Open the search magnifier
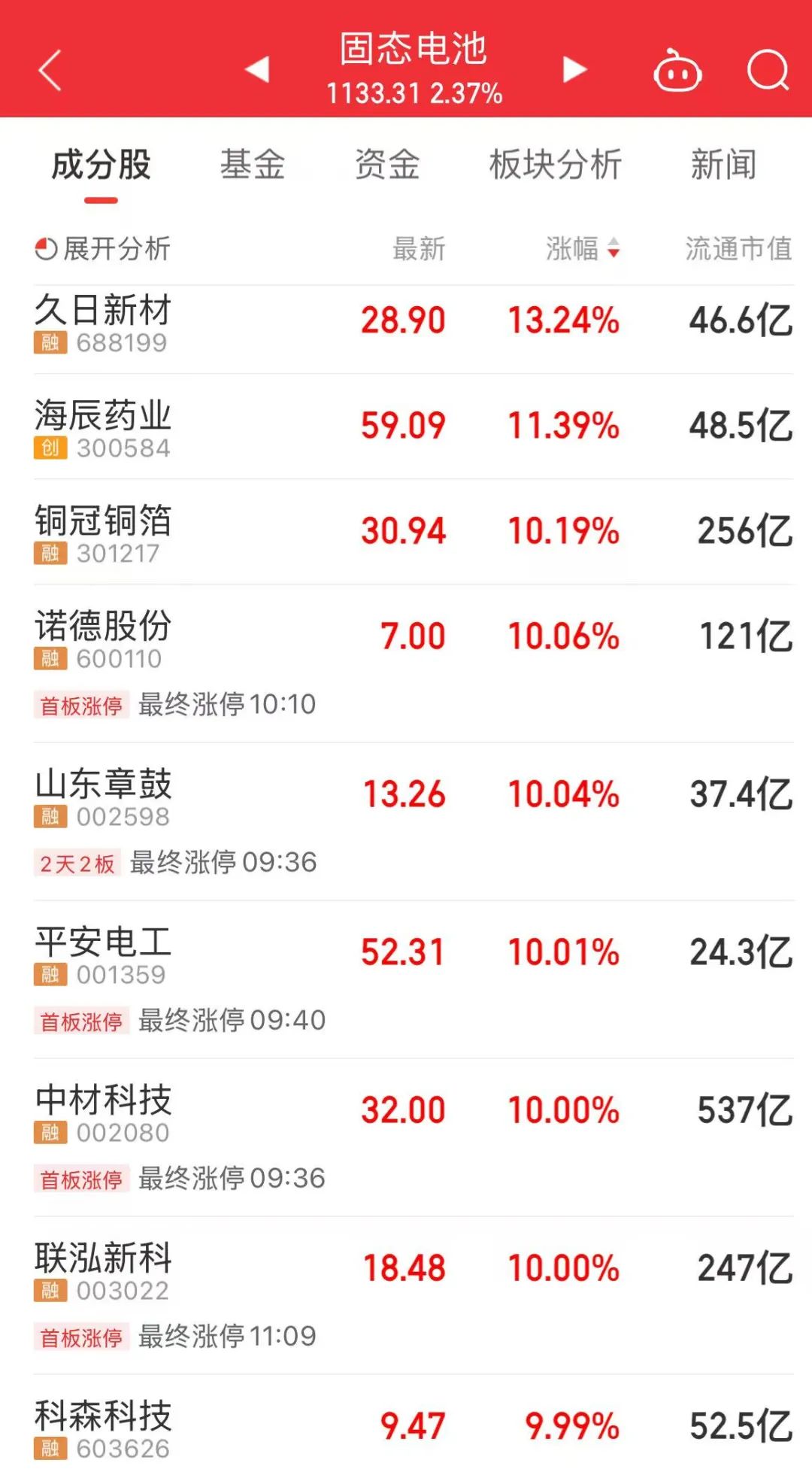Viewport: 812px width, 1469px height. (x=767, y=71)
